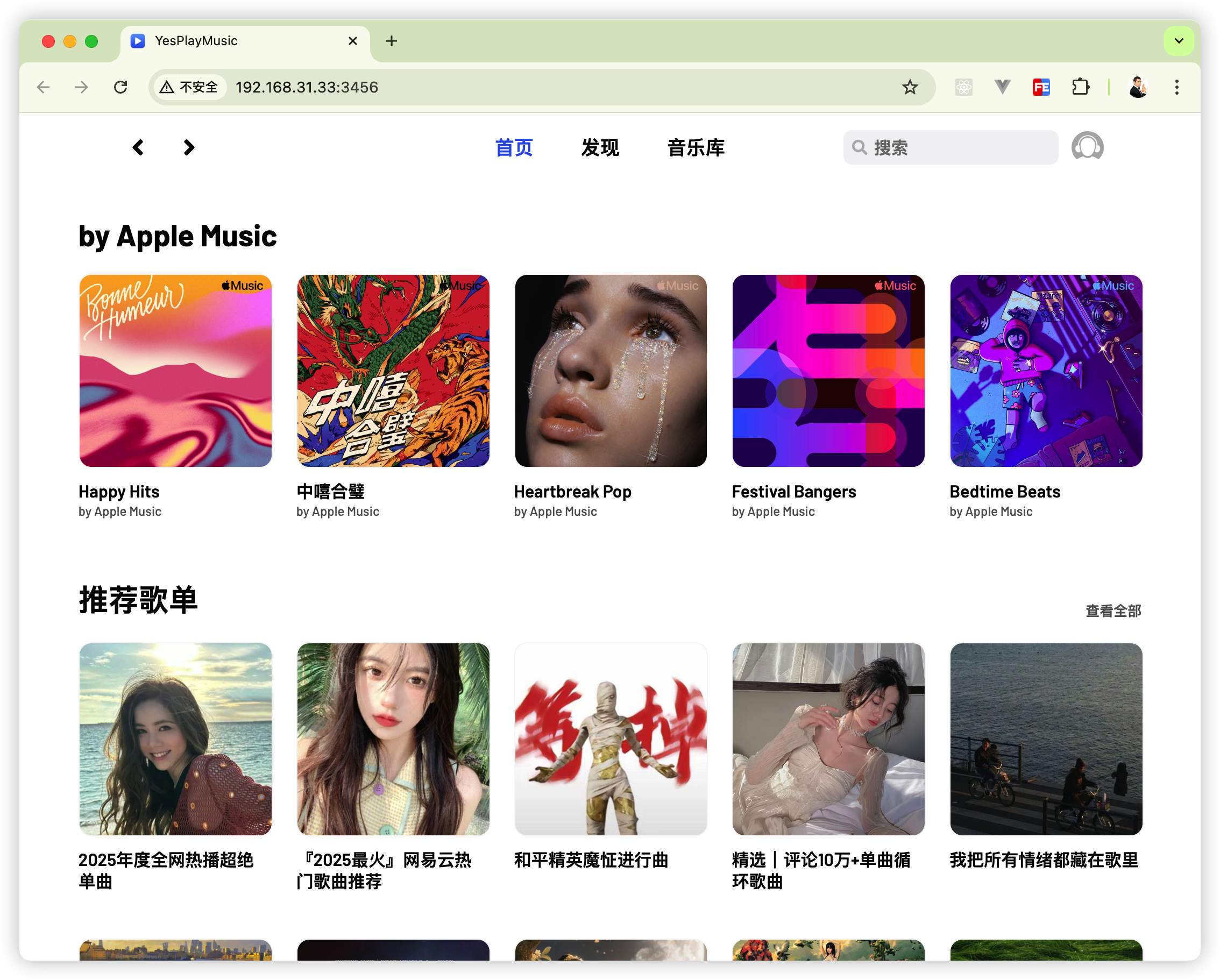This screenshot has width=1220, height=980.
Task: Open 『2025最火』网易云热门歌曲推荐 playlist
Action: click(393, 739)
